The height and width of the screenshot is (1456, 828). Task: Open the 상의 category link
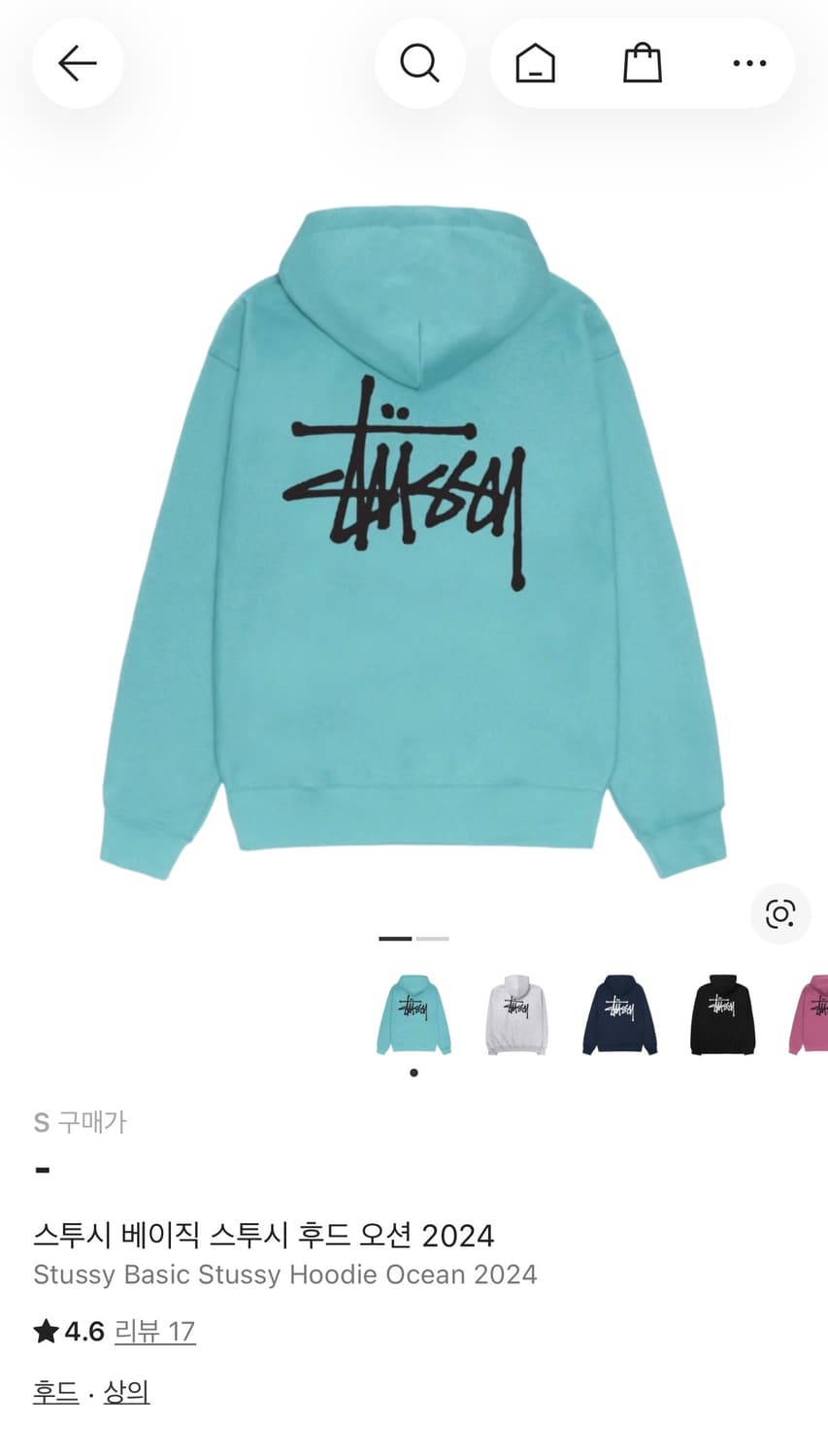click(126, 1391)
